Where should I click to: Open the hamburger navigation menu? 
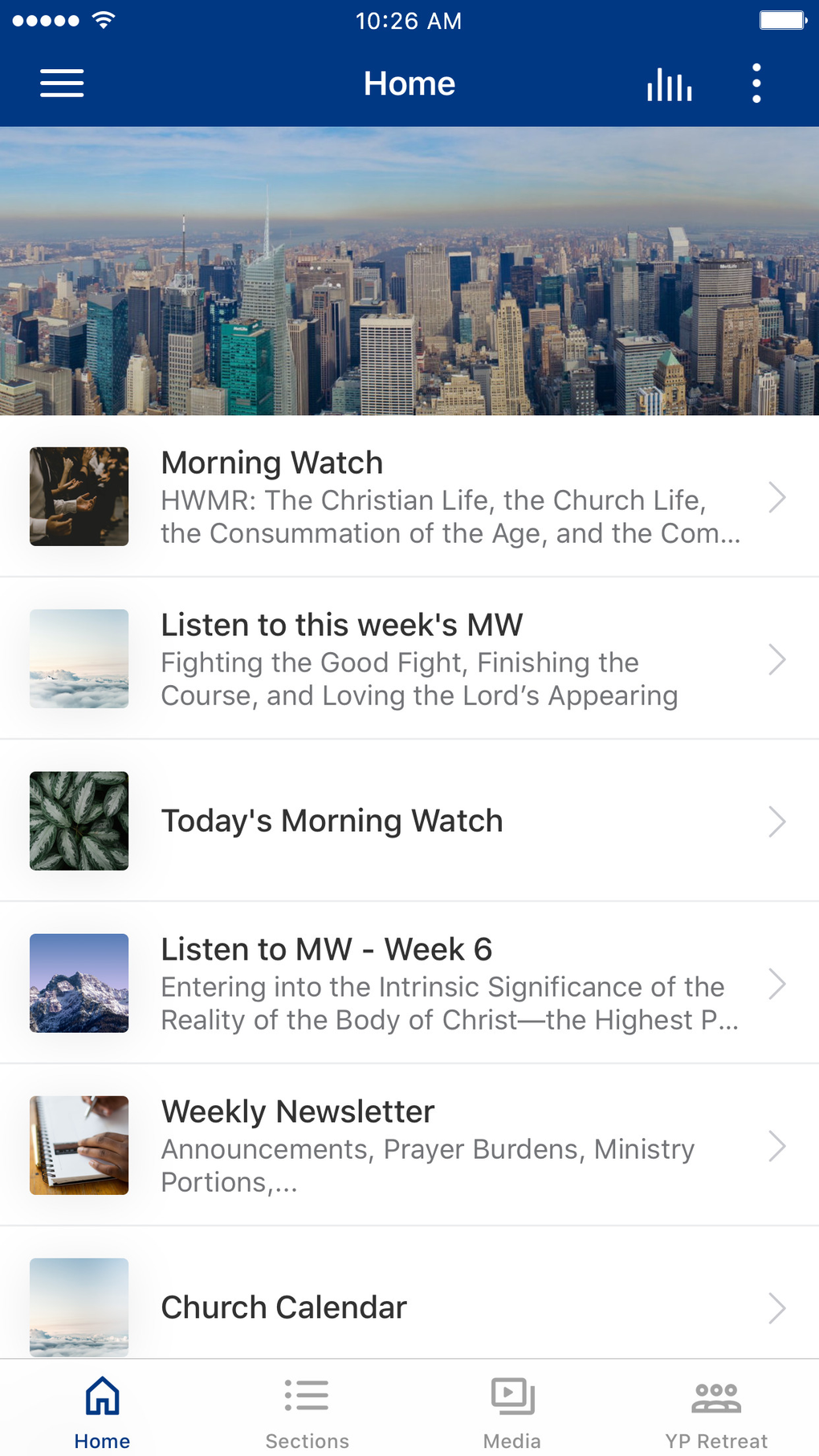pos(61,83)
